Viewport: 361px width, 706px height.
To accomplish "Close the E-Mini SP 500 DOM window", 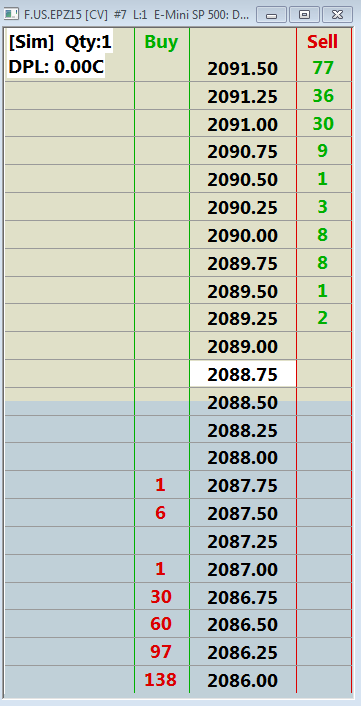I will [337, 15].
